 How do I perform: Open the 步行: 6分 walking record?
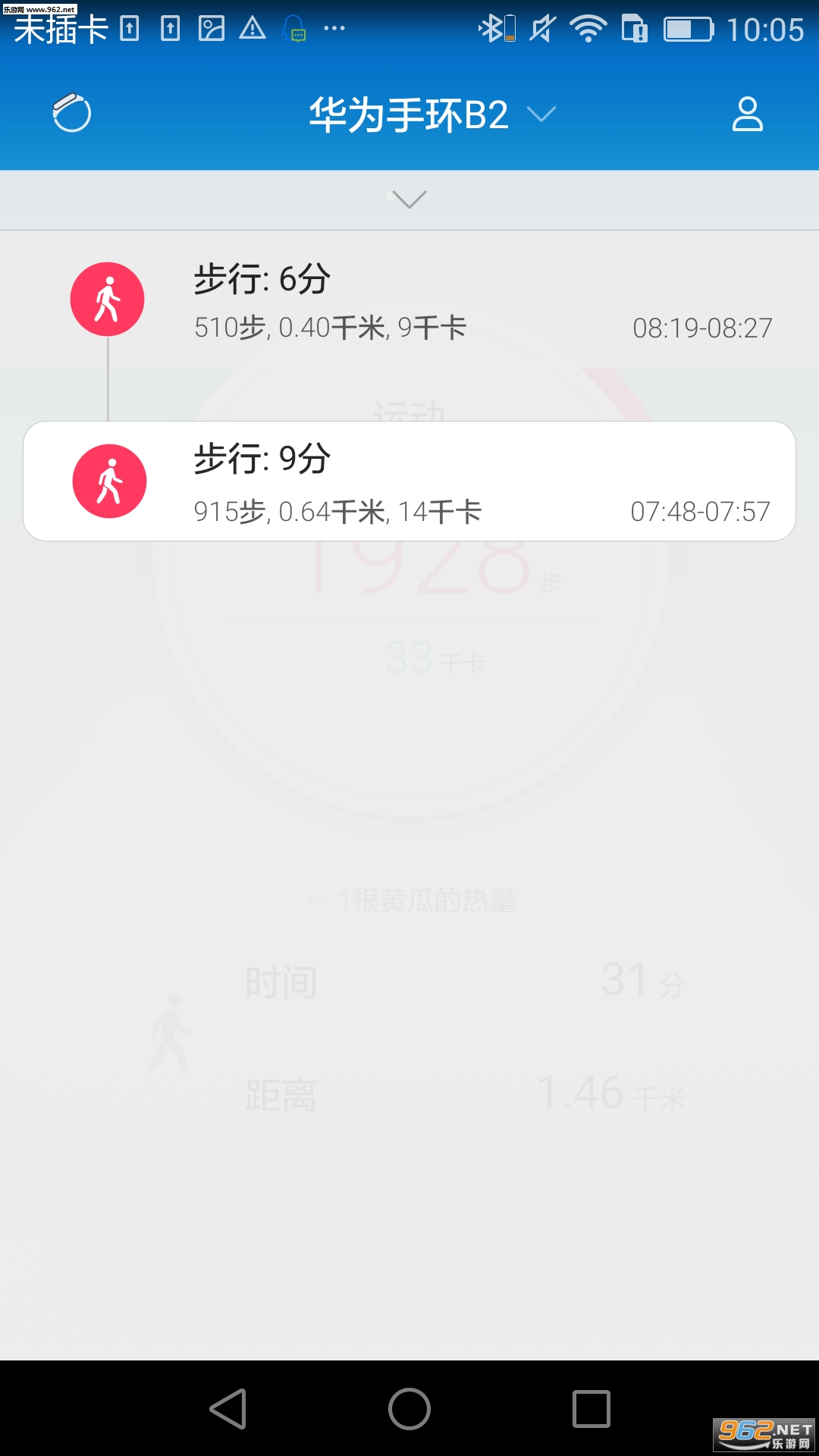[x=409, y=301]
